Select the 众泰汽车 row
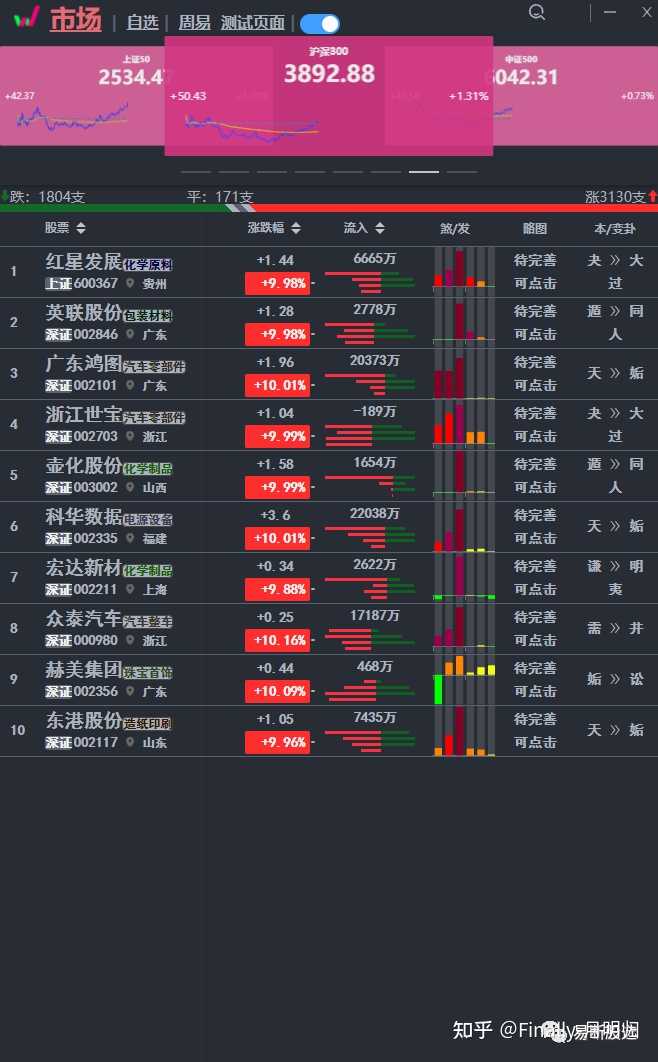658x1062 pixels. tap(83, 619)
